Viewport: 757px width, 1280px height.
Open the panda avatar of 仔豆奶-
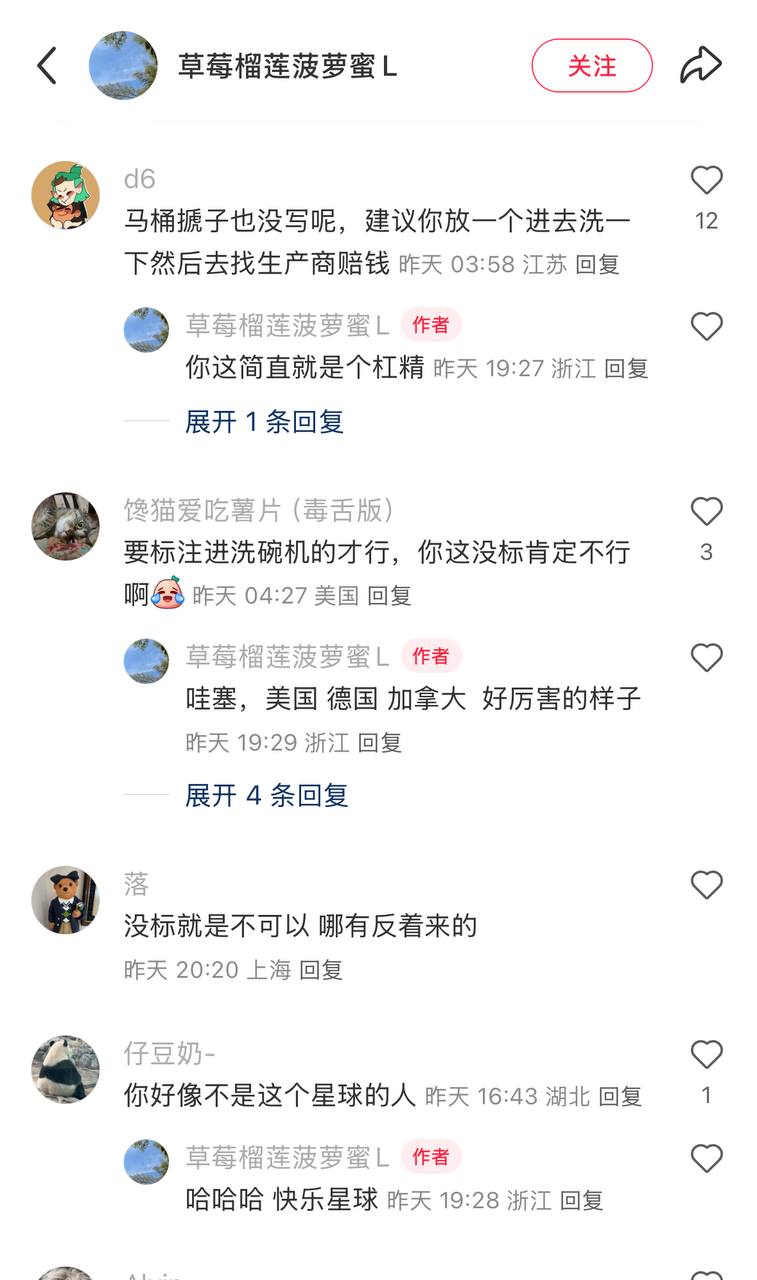click(x=65, y=1068)
